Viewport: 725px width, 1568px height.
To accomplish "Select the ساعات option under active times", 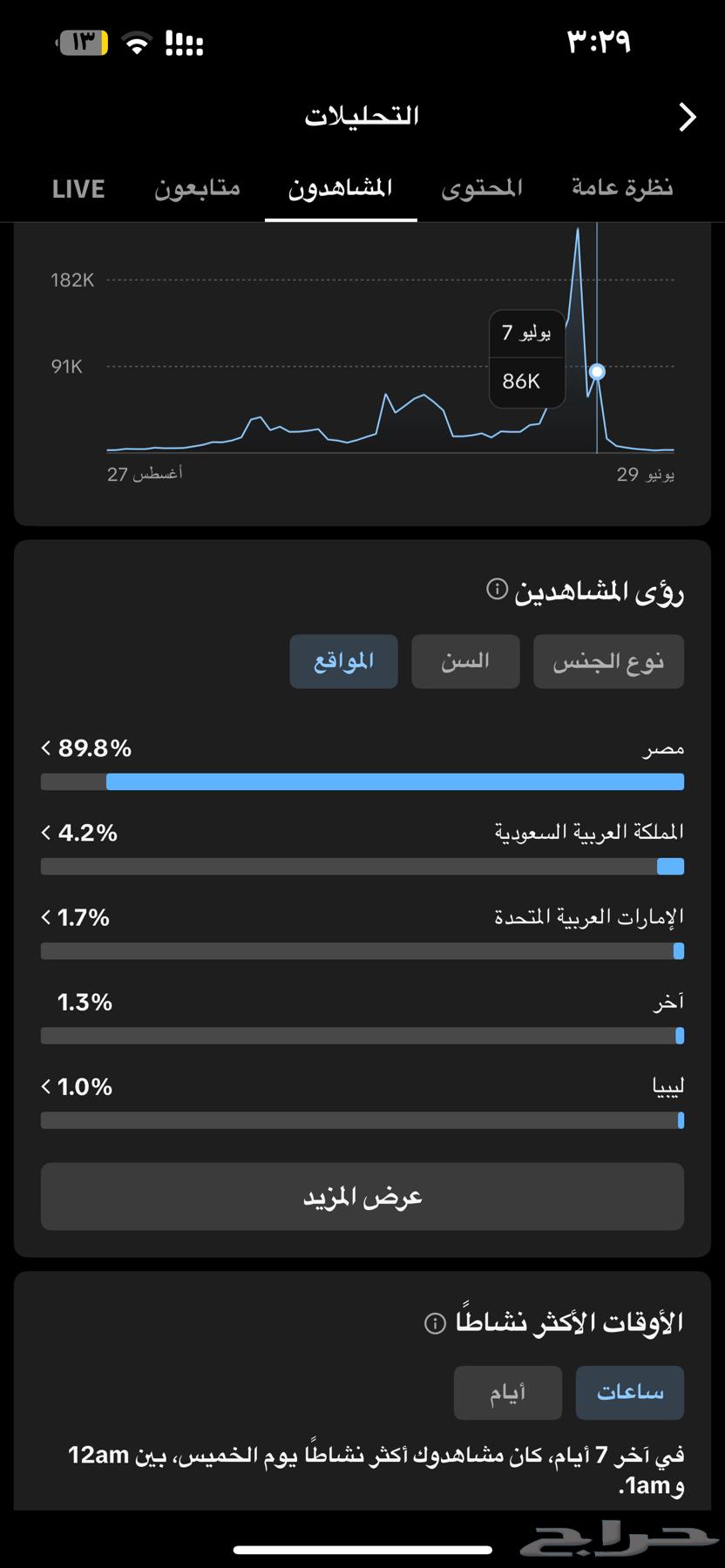I will [630, 1392].
